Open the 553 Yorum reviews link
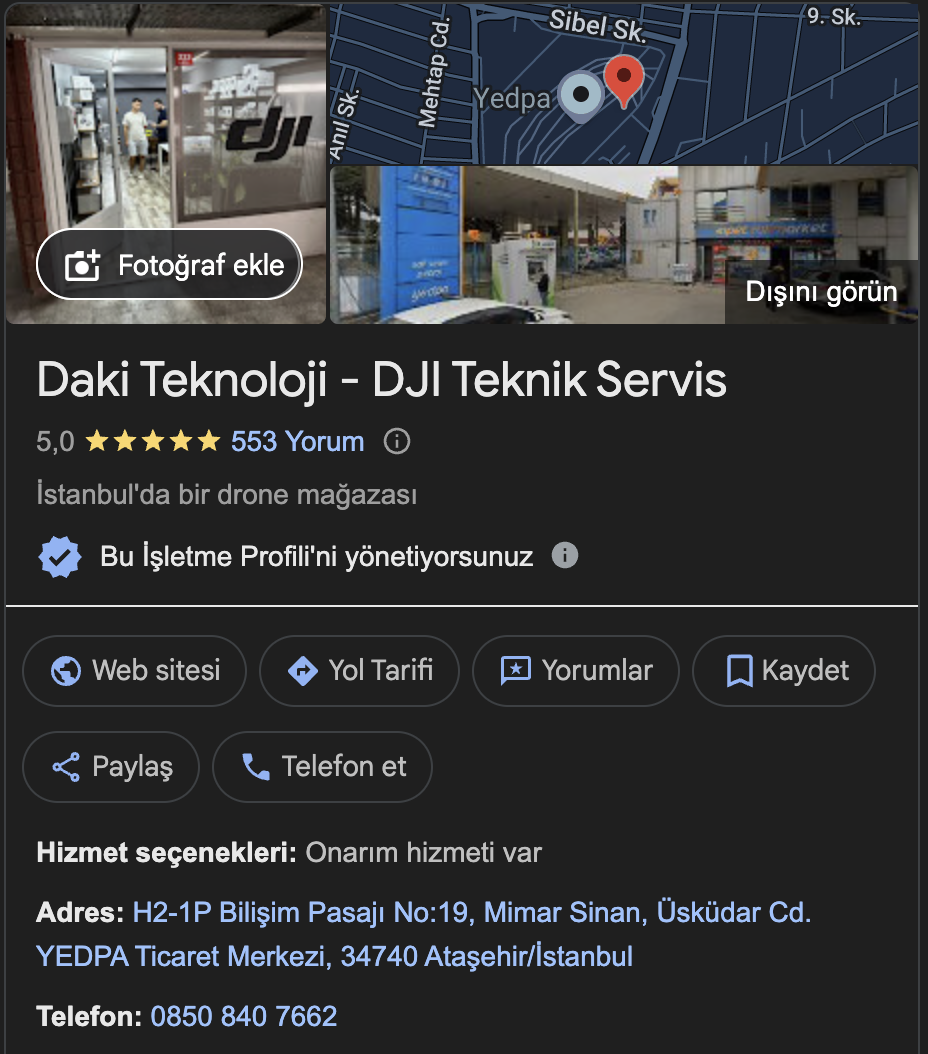Screen dimensions: 928x1054 (297, 441)
